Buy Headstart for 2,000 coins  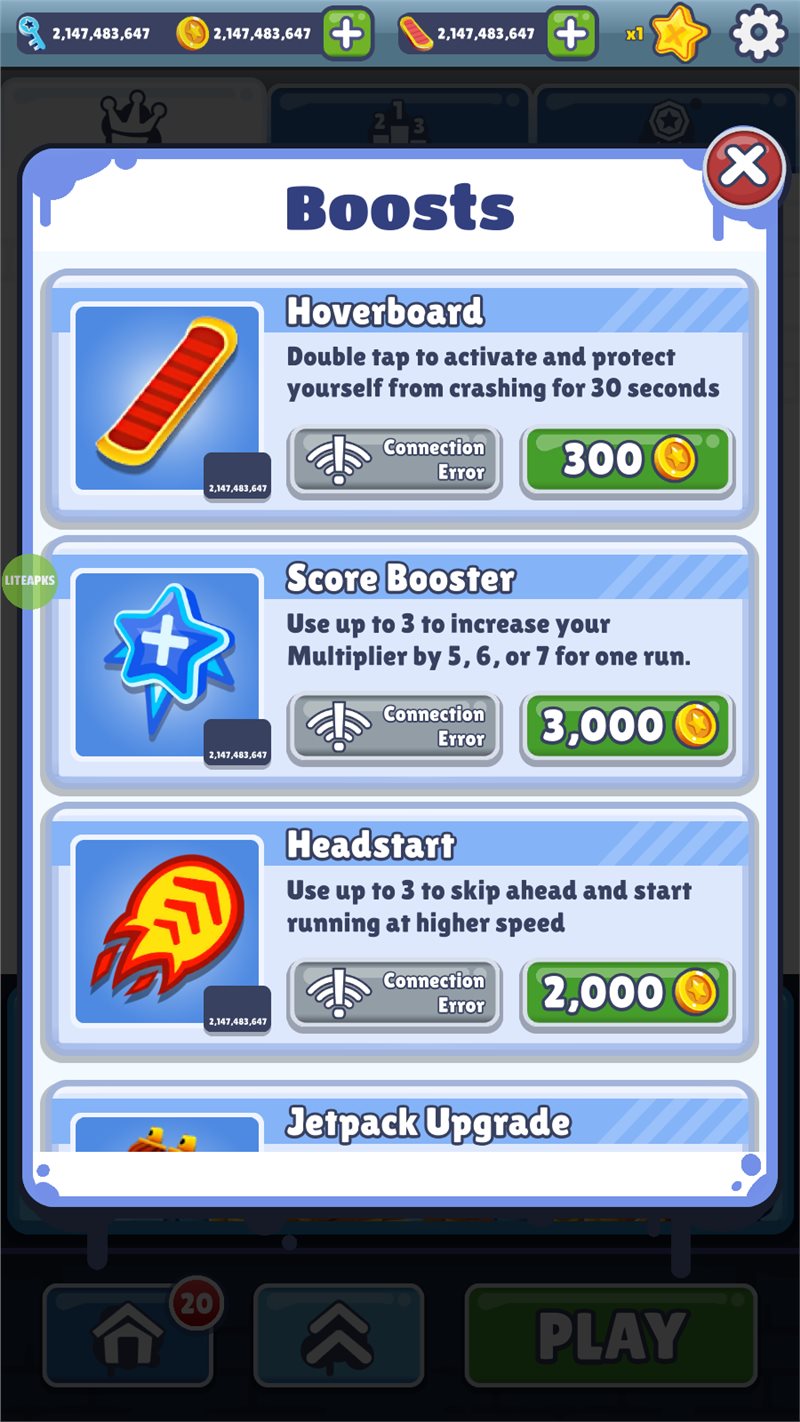[x=627, y=994]
